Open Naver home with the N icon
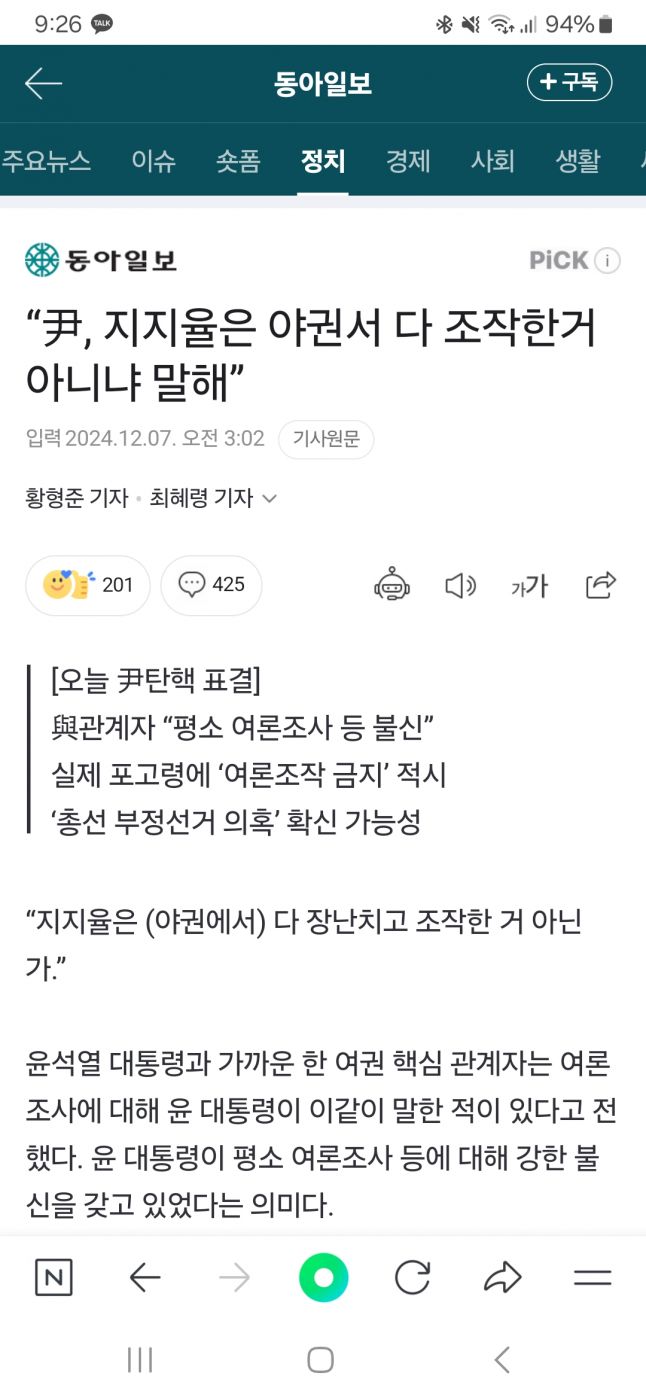This screenshot has width=646, height=1400. coord(53,1278)
